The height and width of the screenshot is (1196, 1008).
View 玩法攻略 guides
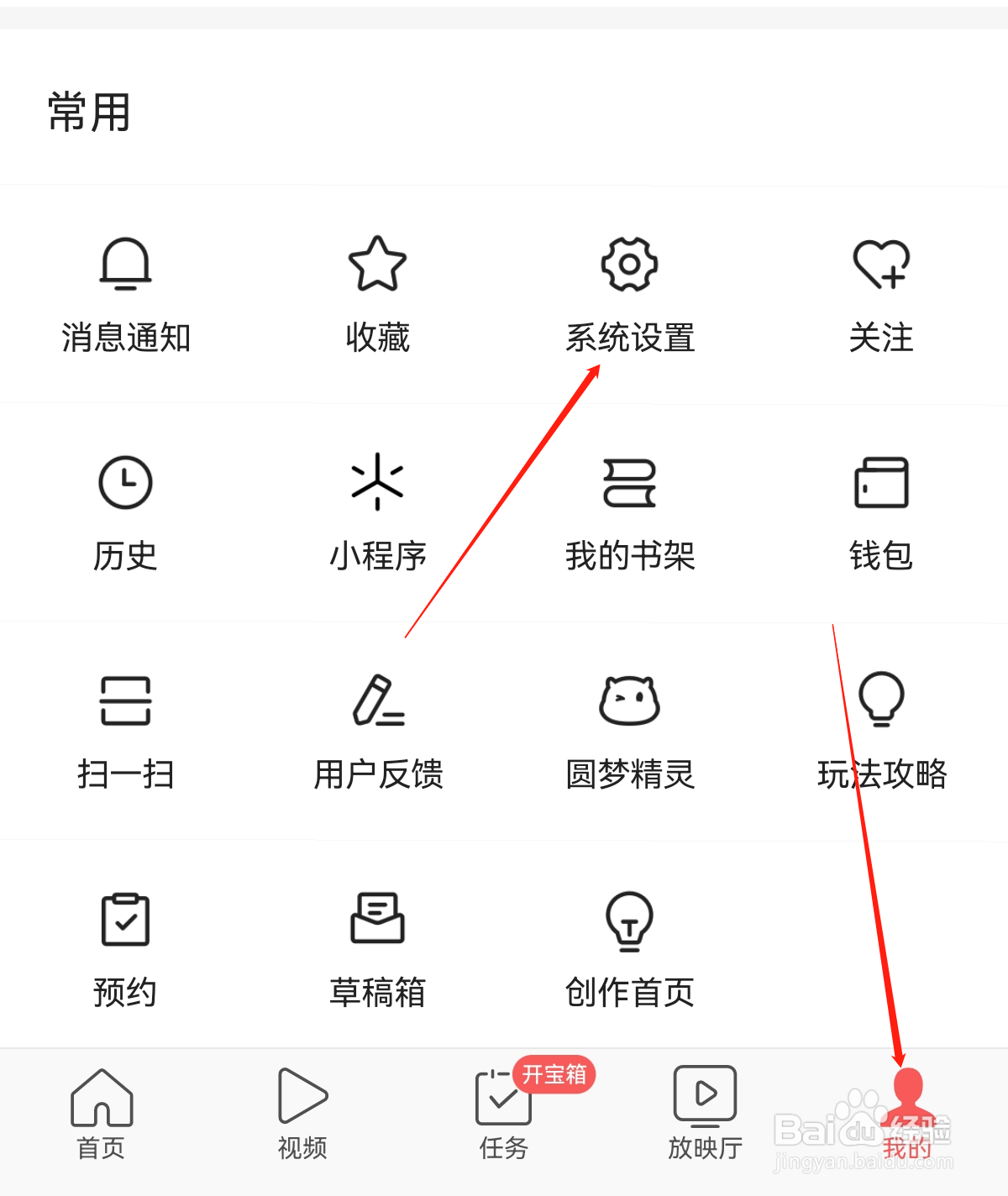pos(881,732)
